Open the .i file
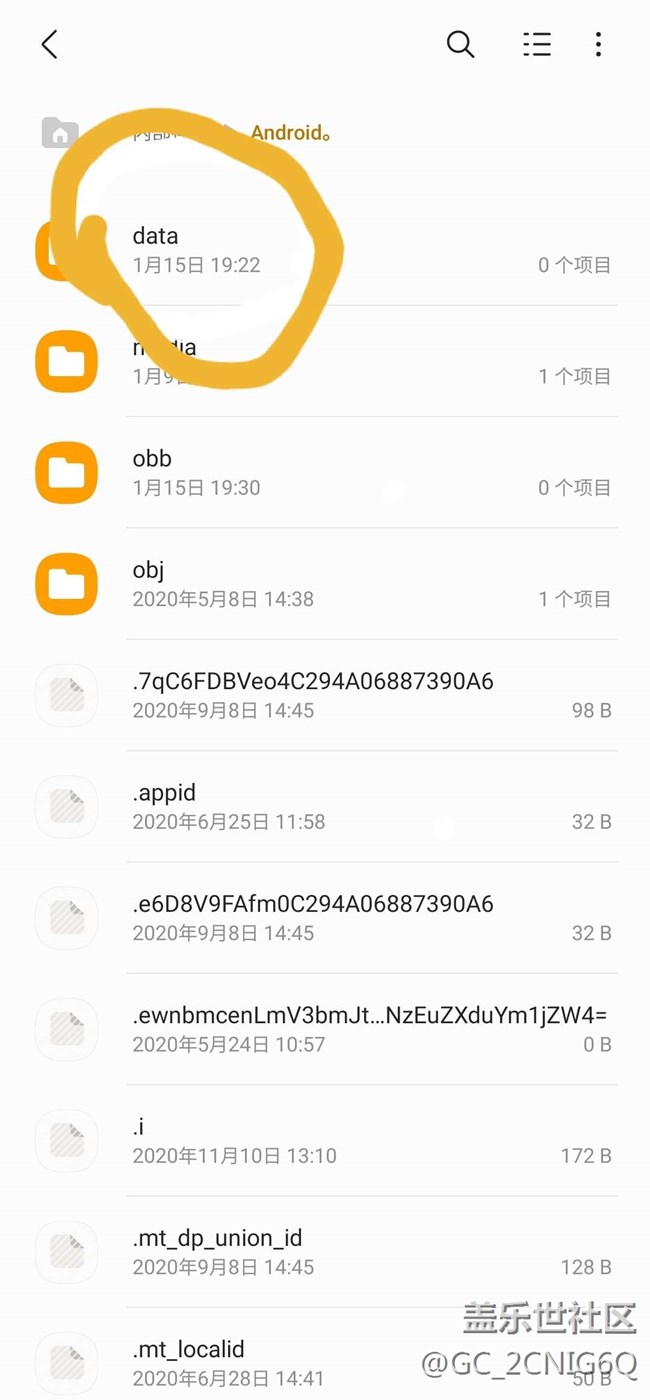Screen dimensions: 650x1400 [x=325, y=1140]
